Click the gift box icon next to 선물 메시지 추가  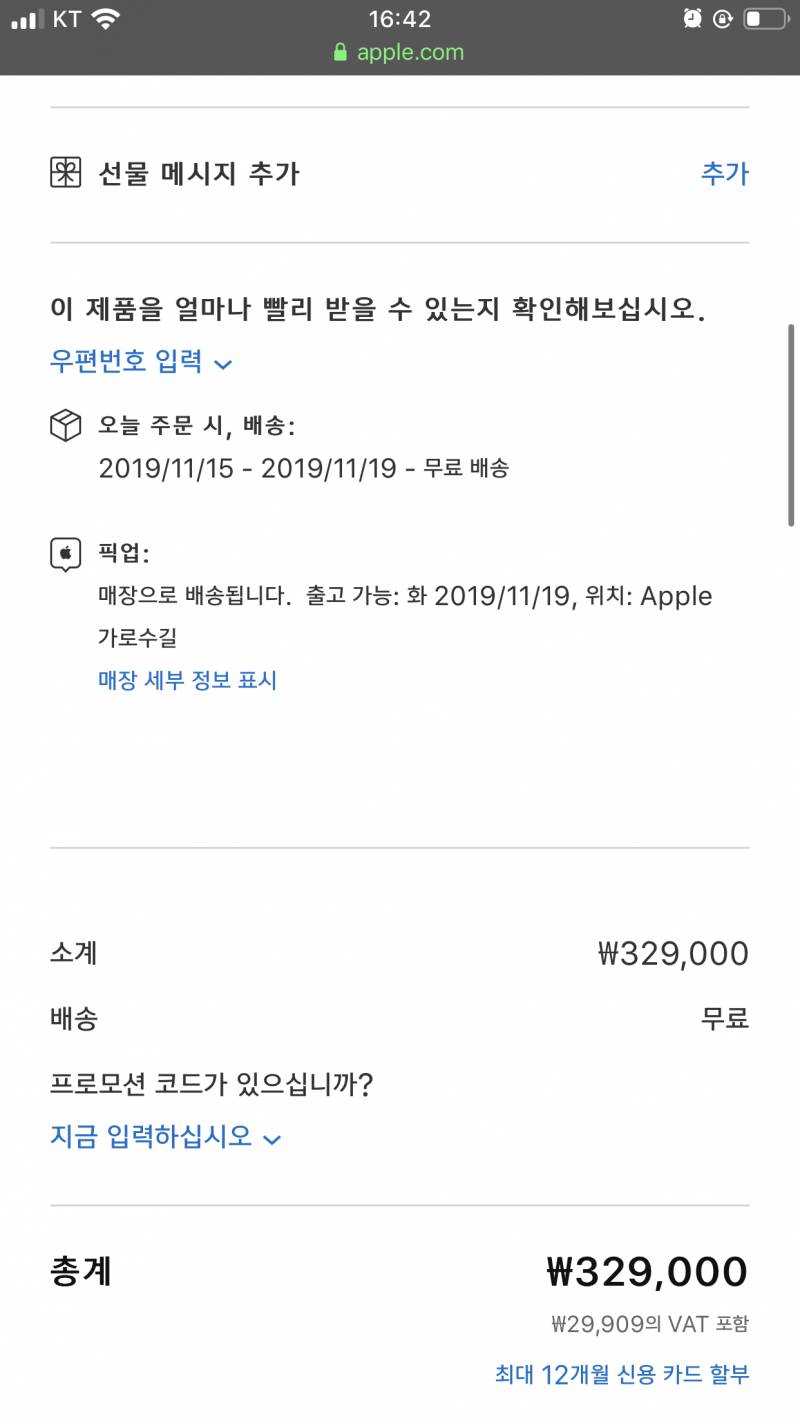64,173
